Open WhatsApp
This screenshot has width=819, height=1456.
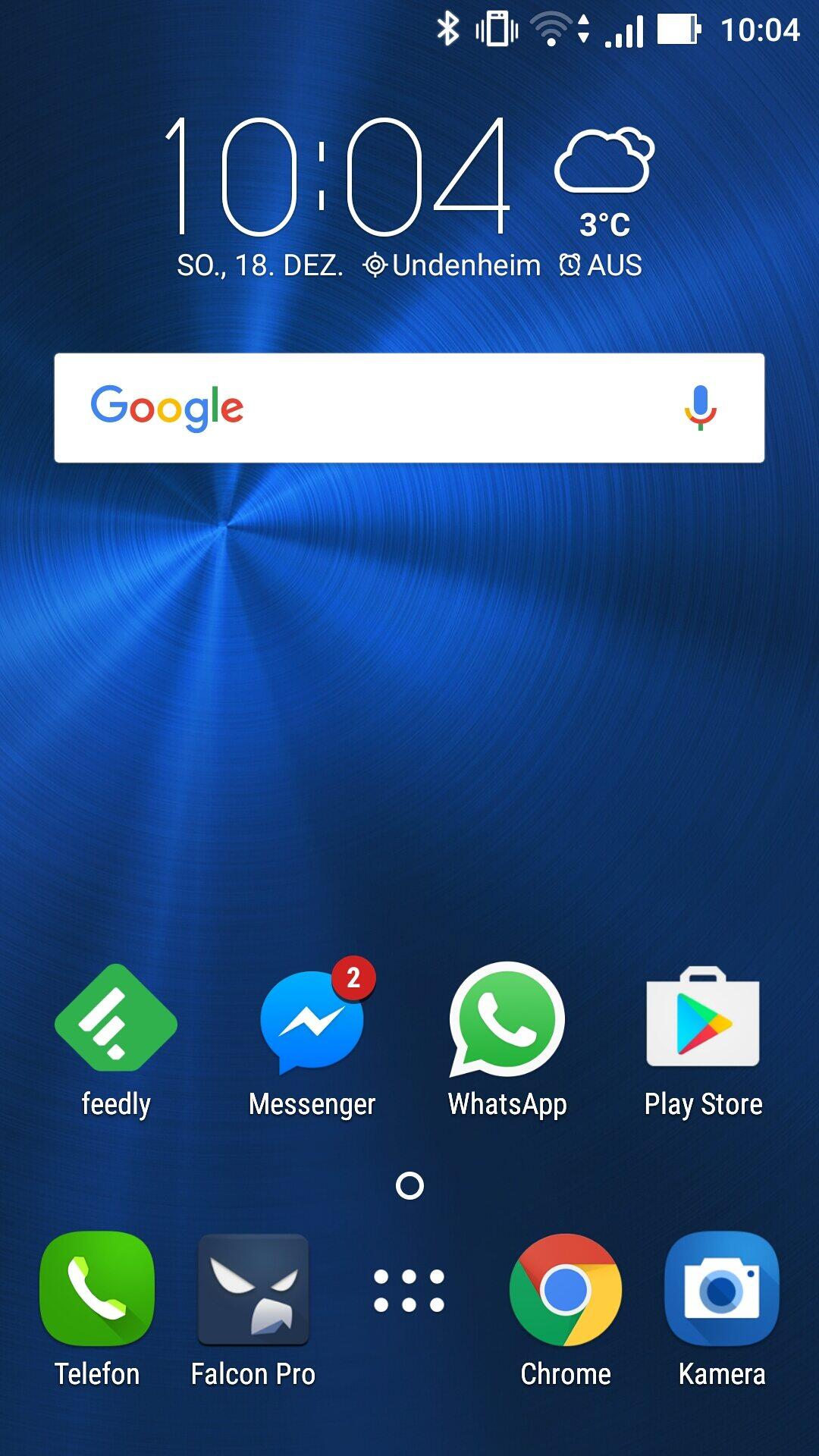point(507,1020)
